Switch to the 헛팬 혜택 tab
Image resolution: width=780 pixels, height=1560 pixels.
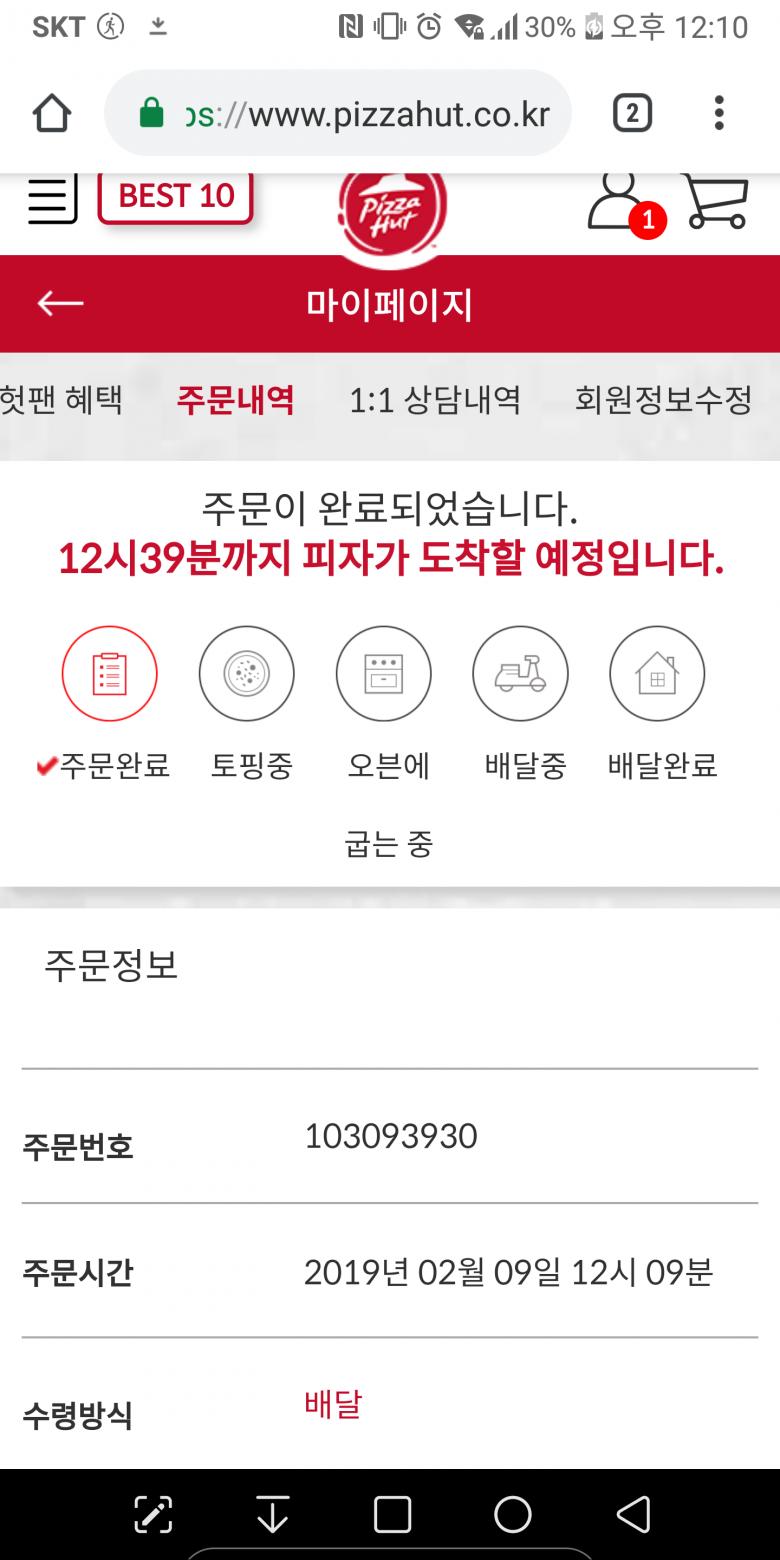(62, 400)
